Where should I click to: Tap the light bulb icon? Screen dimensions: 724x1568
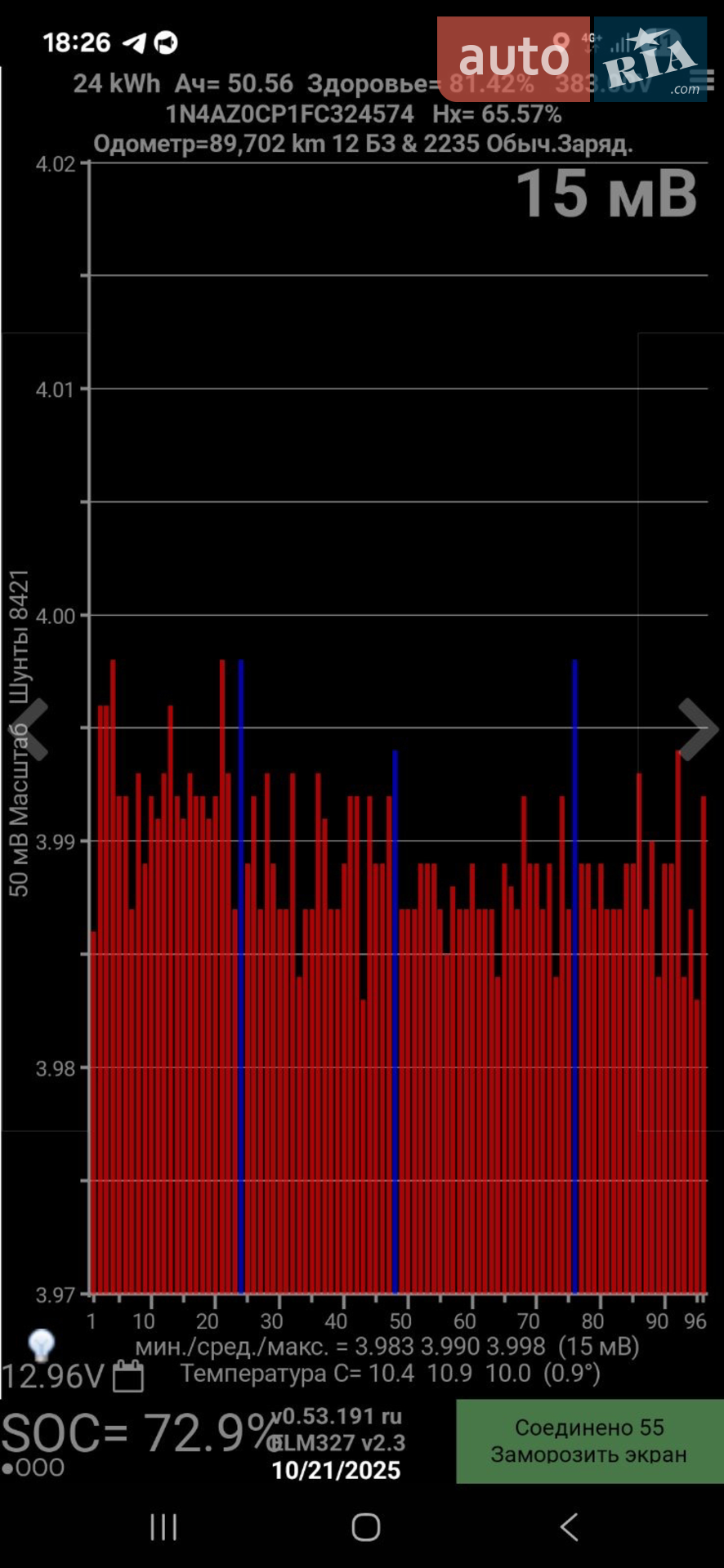tap(42, 1344)
